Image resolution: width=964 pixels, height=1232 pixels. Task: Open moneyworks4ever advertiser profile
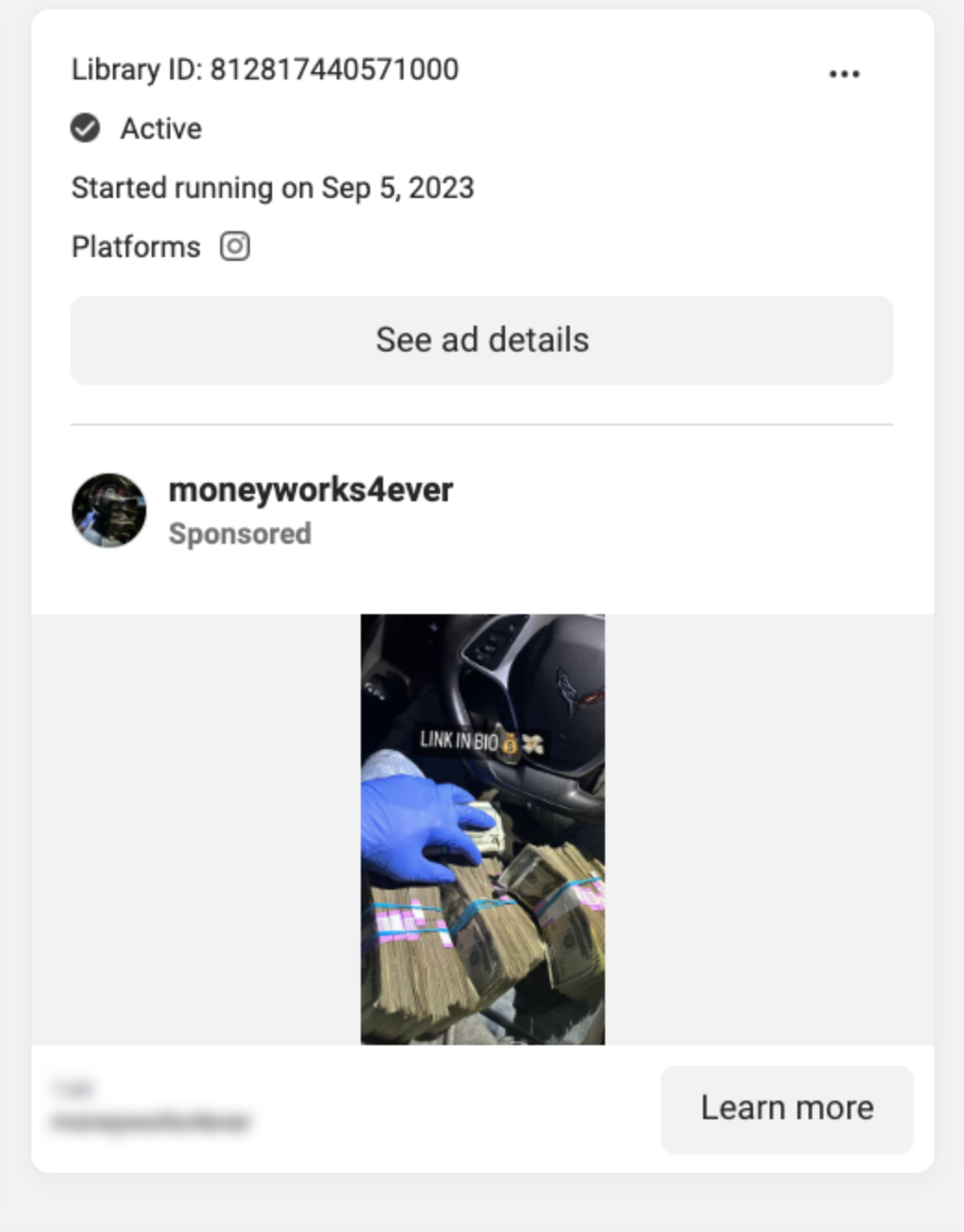310,489
